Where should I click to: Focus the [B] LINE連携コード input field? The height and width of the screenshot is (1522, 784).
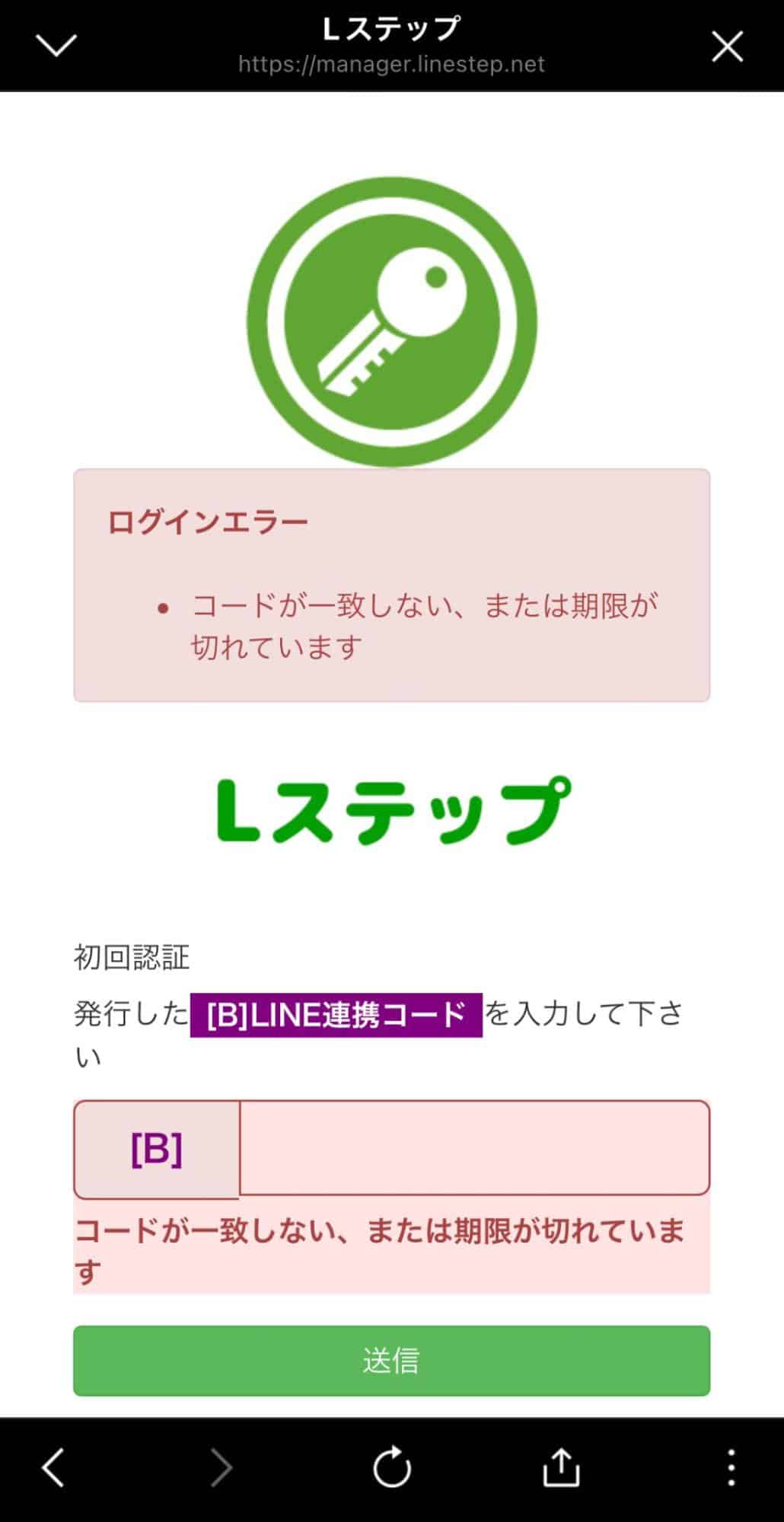click(x=473, y=1148)
